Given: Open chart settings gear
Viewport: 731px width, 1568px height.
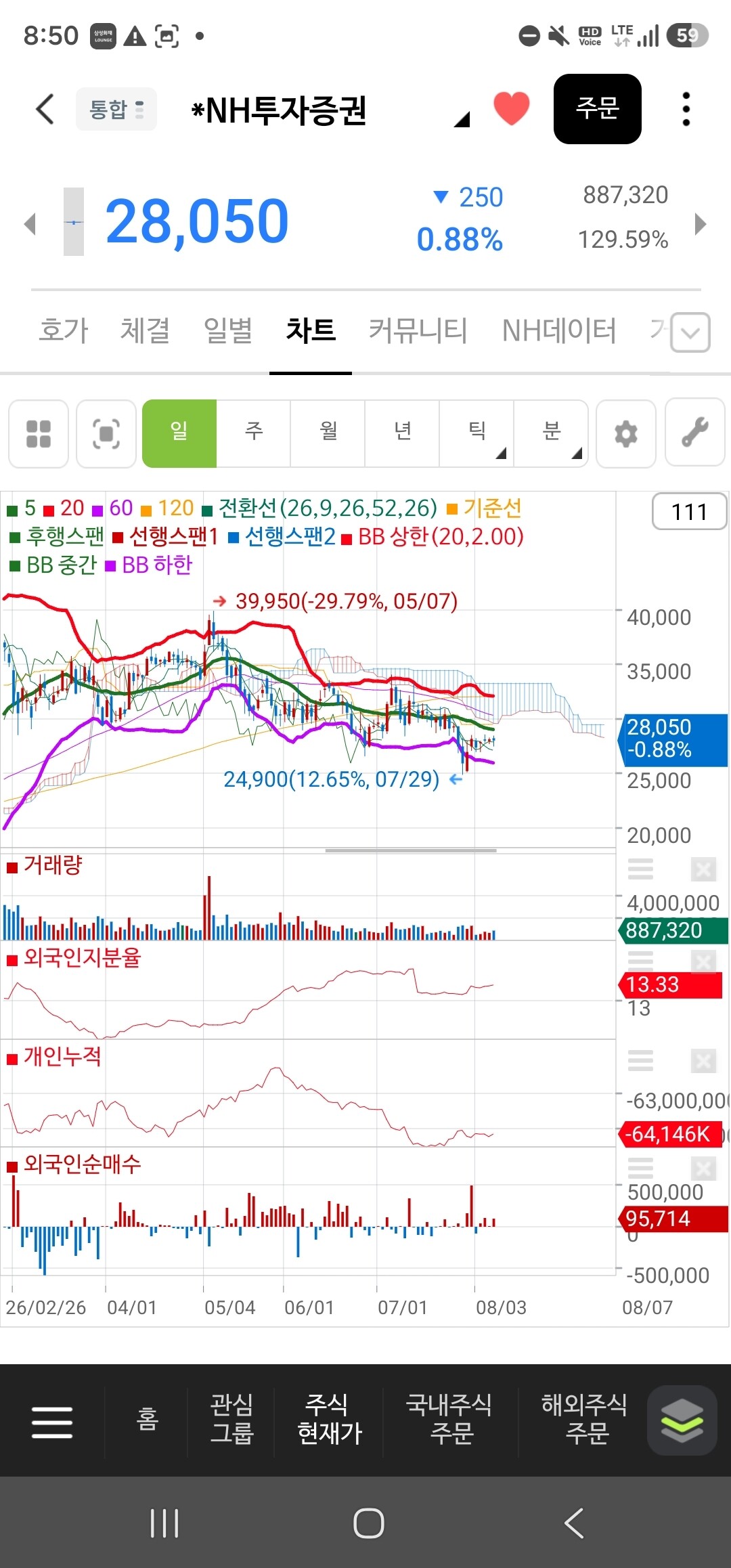Looking at the screenshot, I should click(626, 433).
